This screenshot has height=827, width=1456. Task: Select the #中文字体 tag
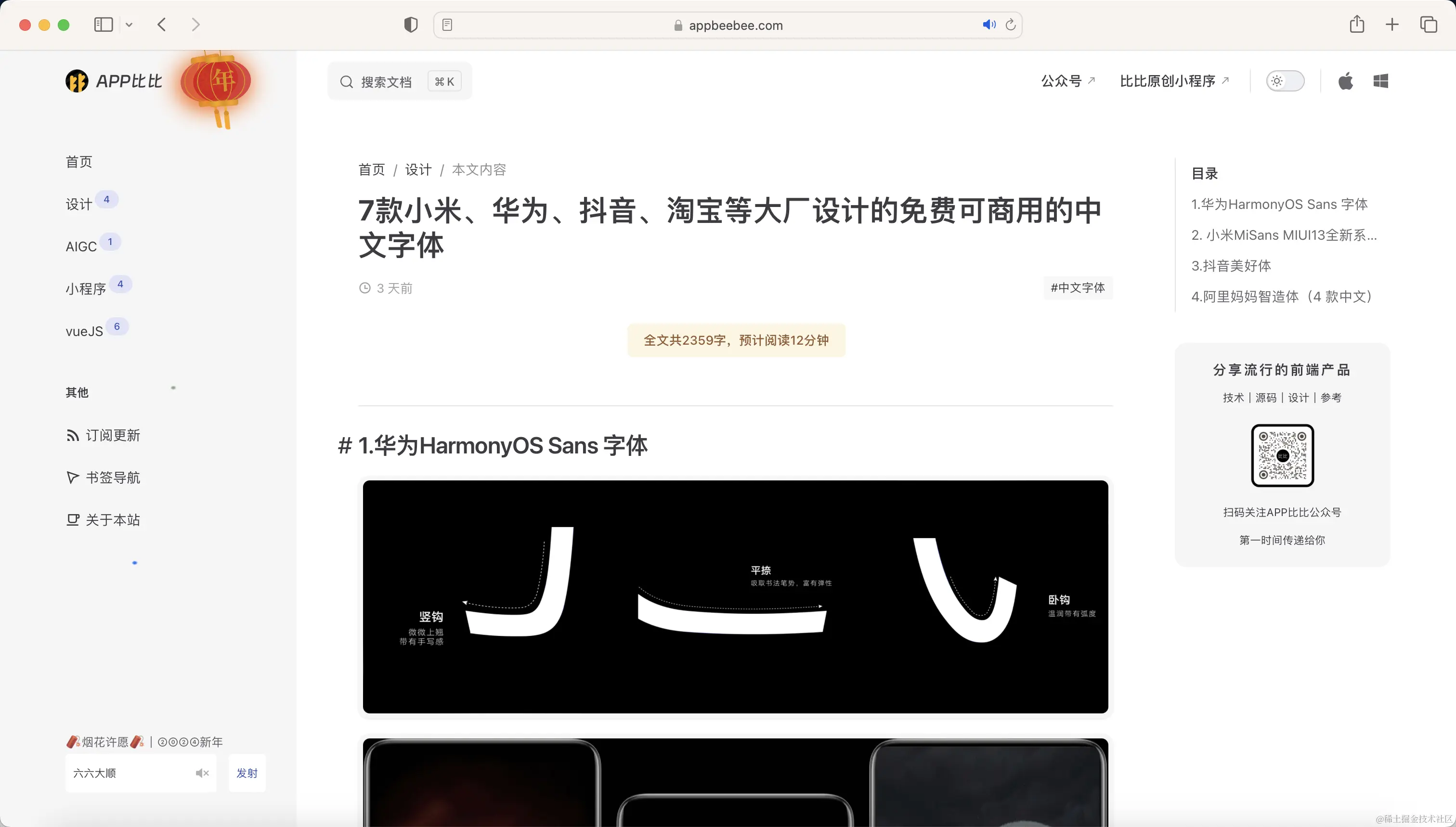point(1077,288)
